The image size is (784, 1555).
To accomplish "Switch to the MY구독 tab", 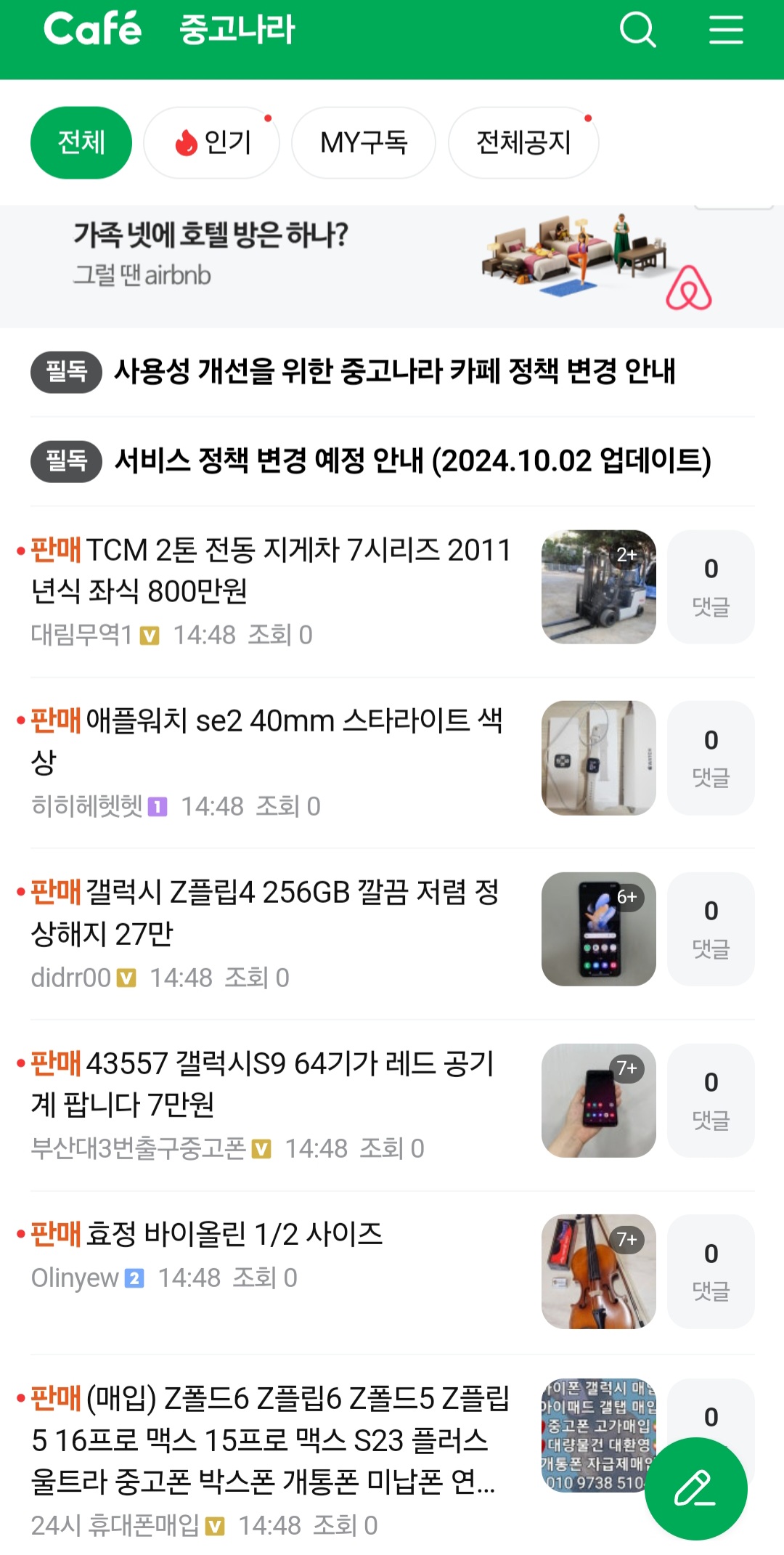I will click(x=364, y=142).
